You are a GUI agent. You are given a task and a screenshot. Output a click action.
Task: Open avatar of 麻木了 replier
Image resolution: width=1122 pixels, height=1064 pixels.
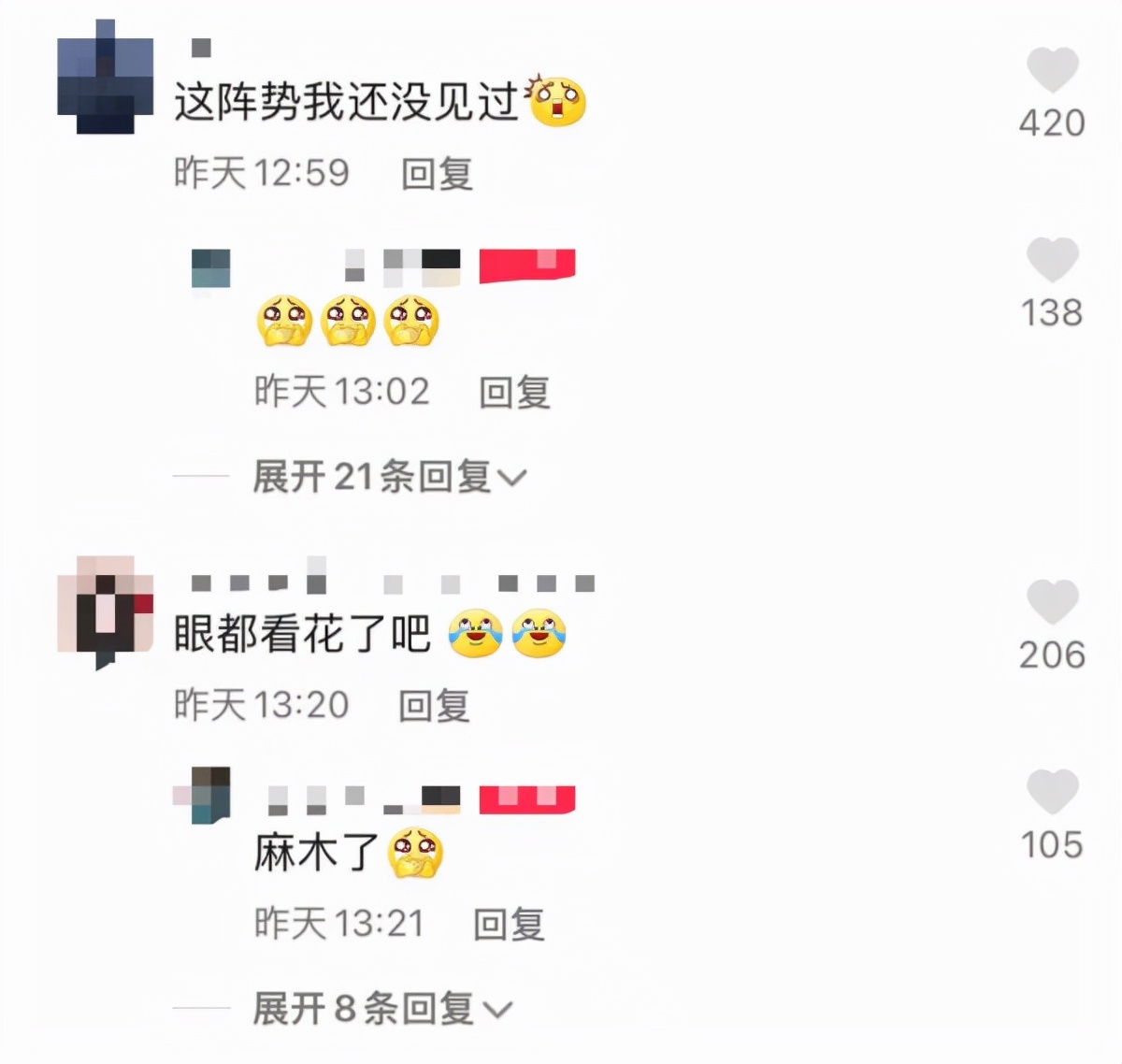(209, 796)
